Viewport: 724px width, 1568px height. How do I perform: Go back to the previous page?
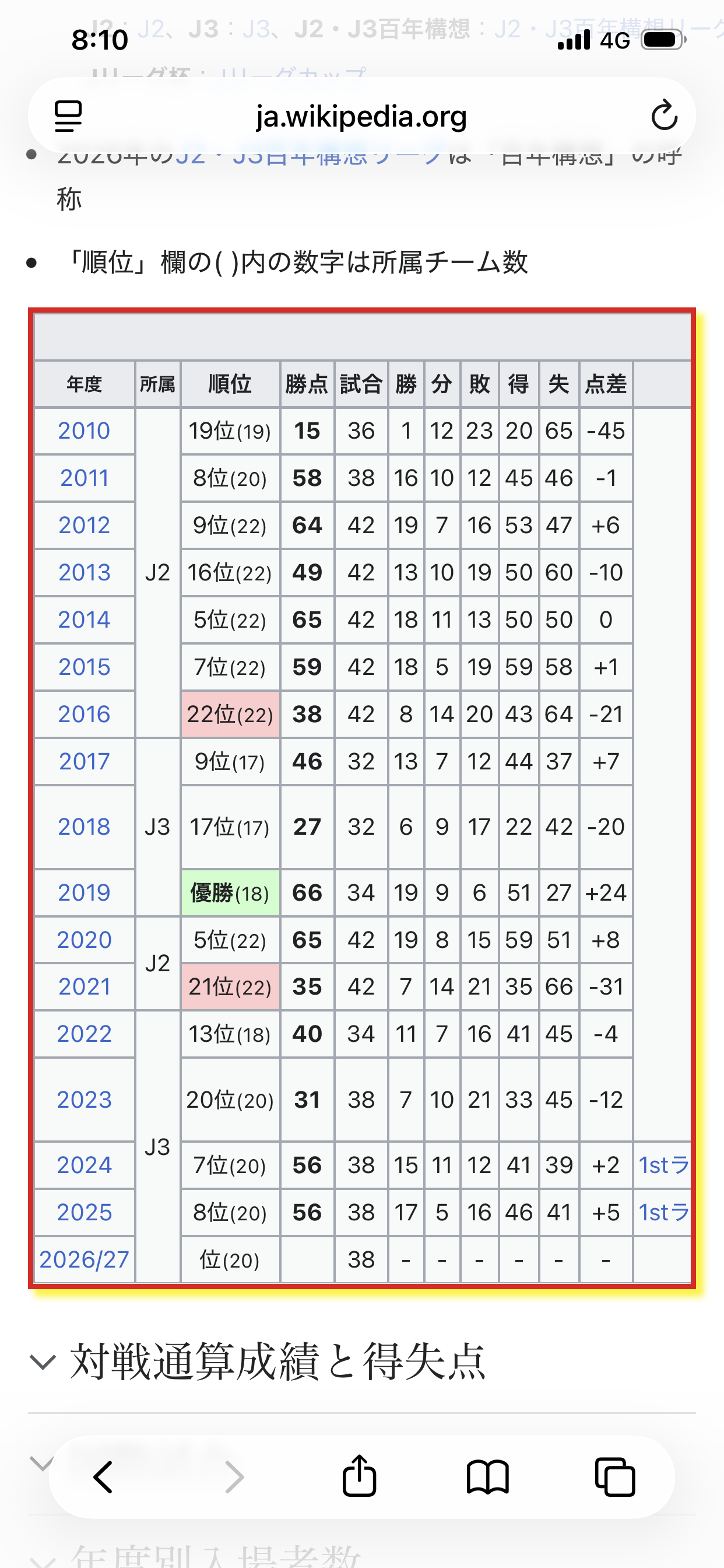coord(103,1476)
